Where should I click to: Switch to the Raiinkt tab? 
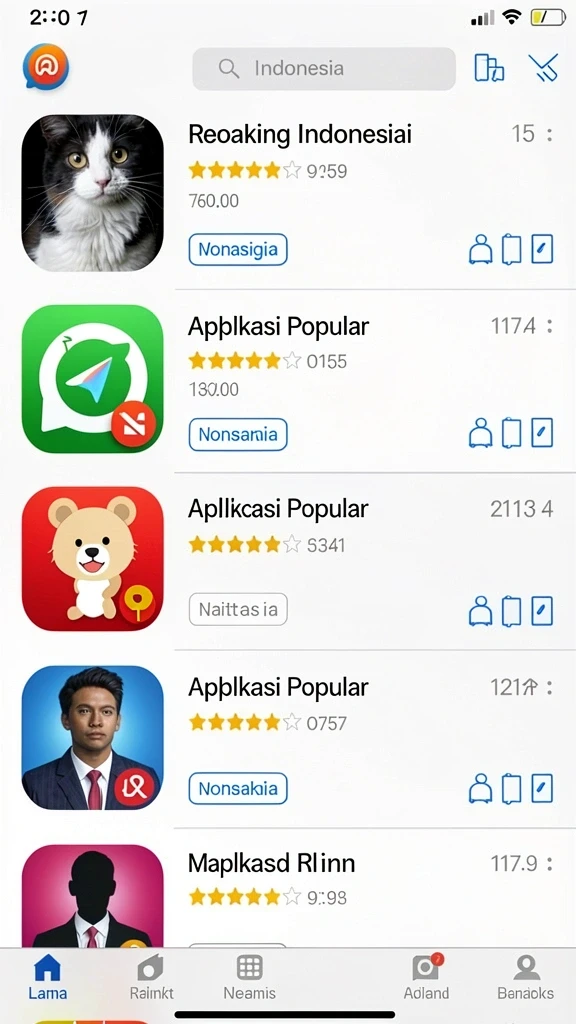pos(152,977)
